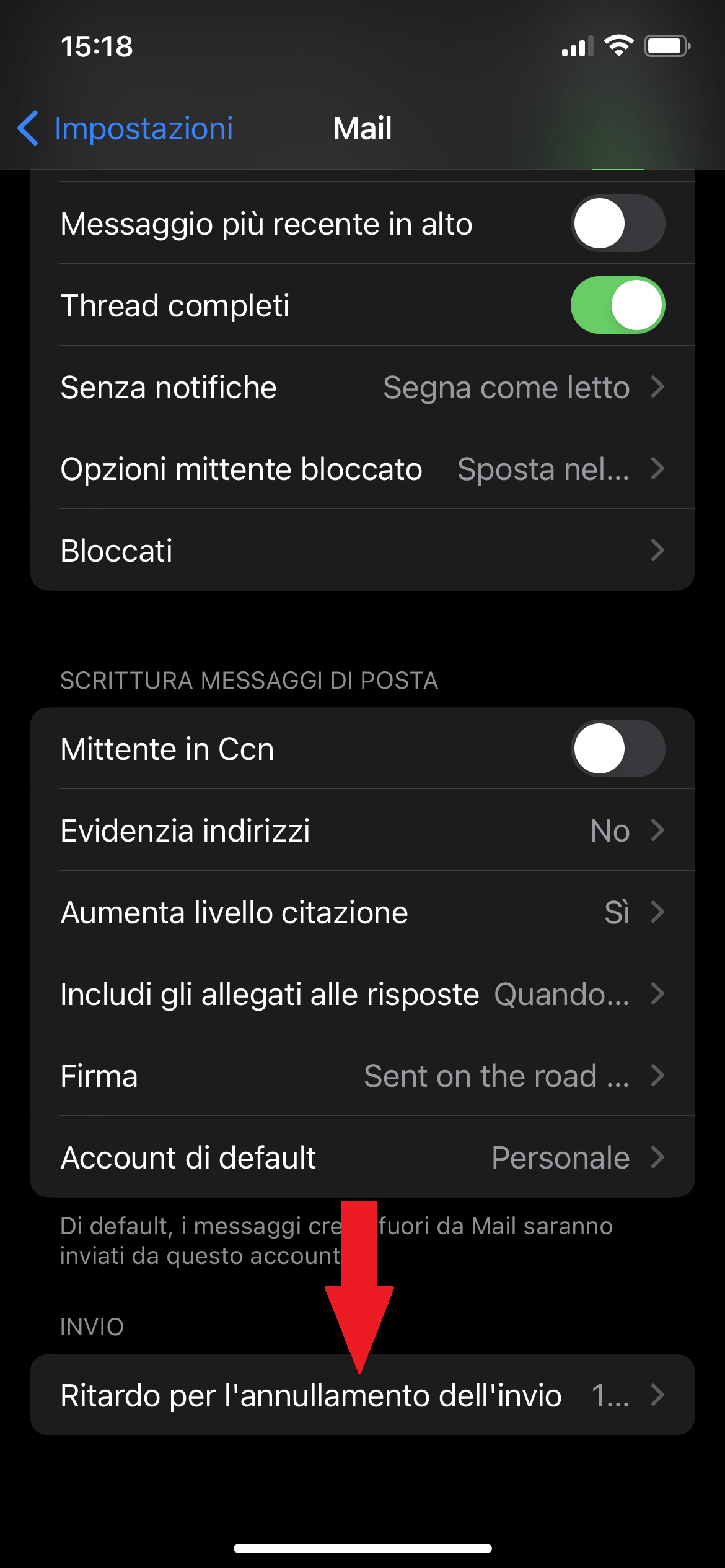Open Includi gli allegati alle risposte
The width and height of the screenshot is (725, 1568).
click(x=362, y=994)
